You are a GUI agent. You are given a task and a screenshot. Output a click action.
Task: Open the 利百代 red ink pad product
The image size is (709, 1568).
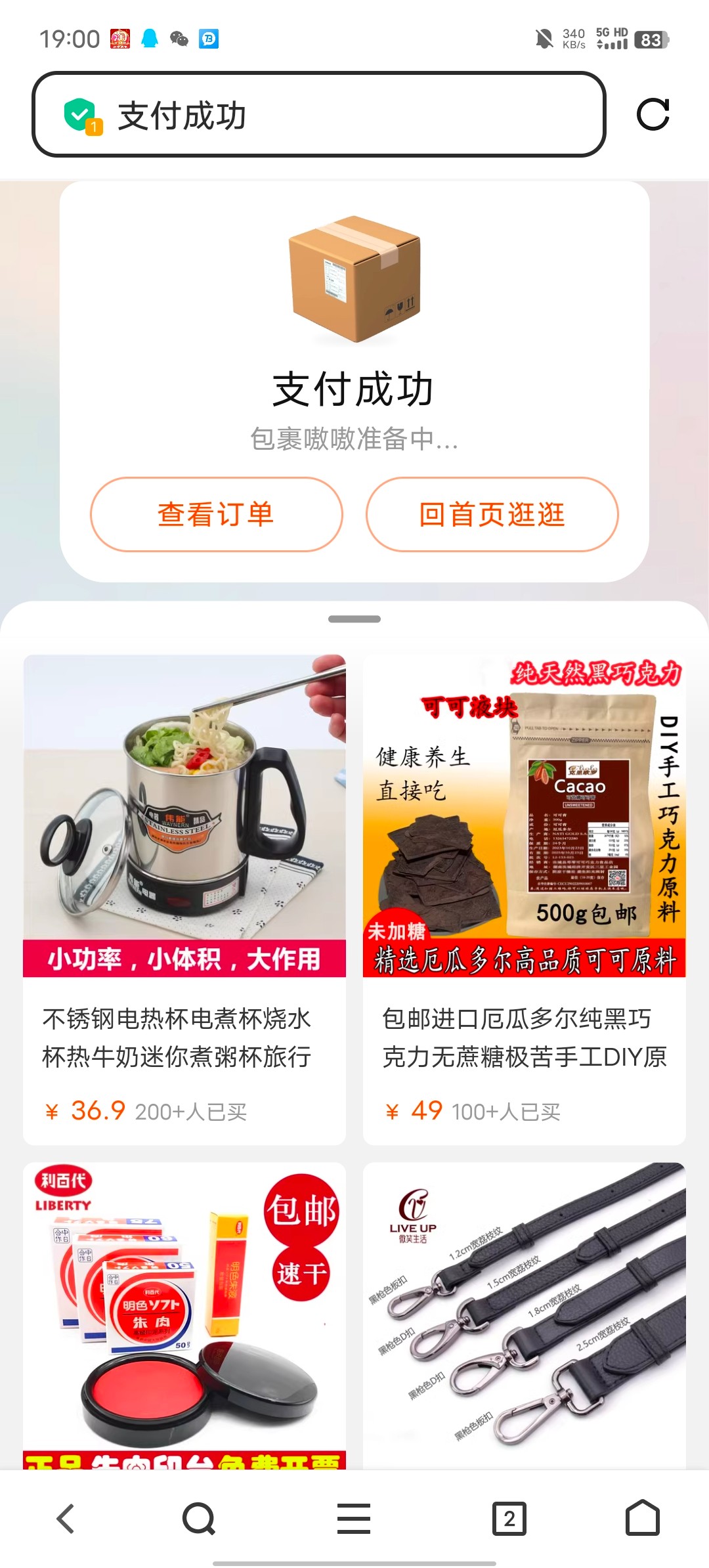(184, 1313)
